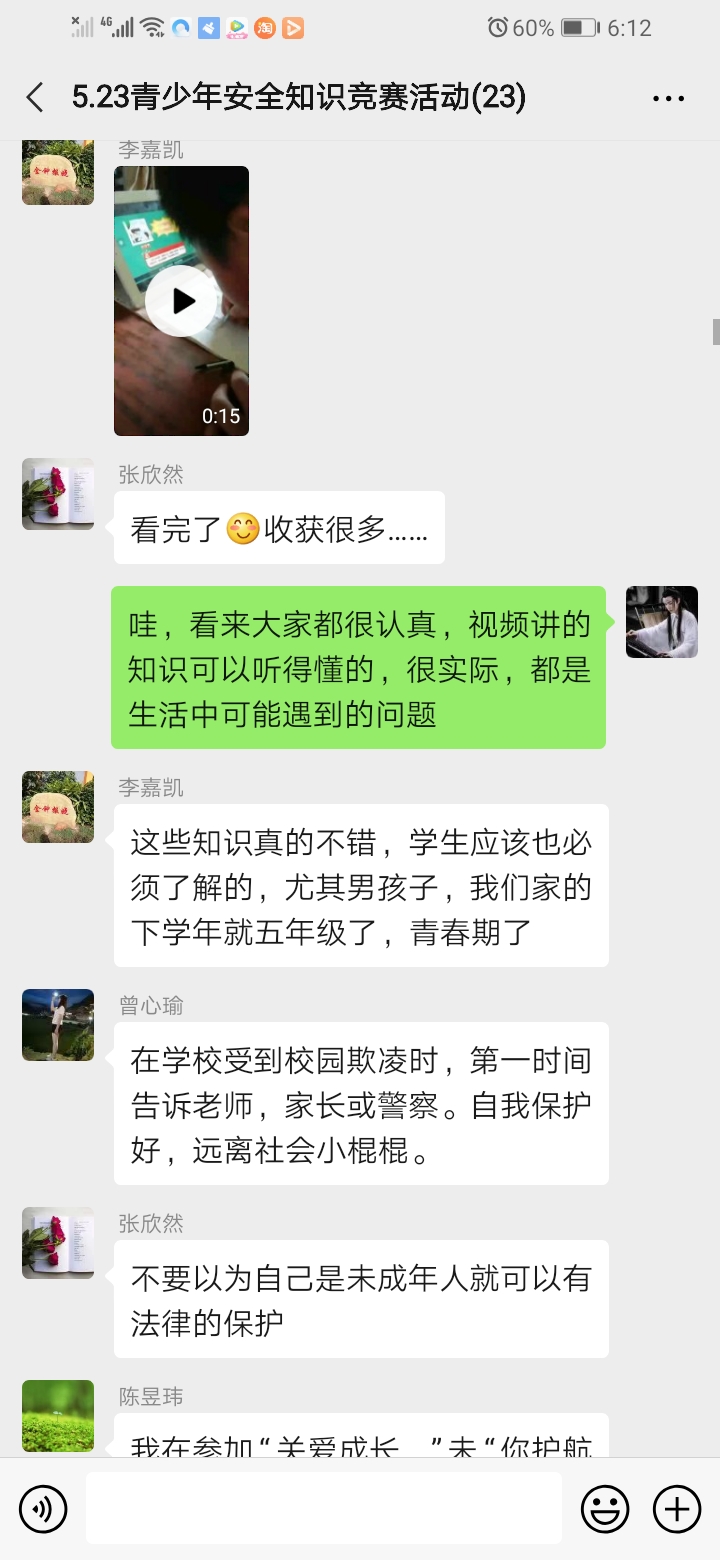Open 陈昱玮's profile avatar
The width and height of the screenshot is (720, 1560).
(58, 1416)
